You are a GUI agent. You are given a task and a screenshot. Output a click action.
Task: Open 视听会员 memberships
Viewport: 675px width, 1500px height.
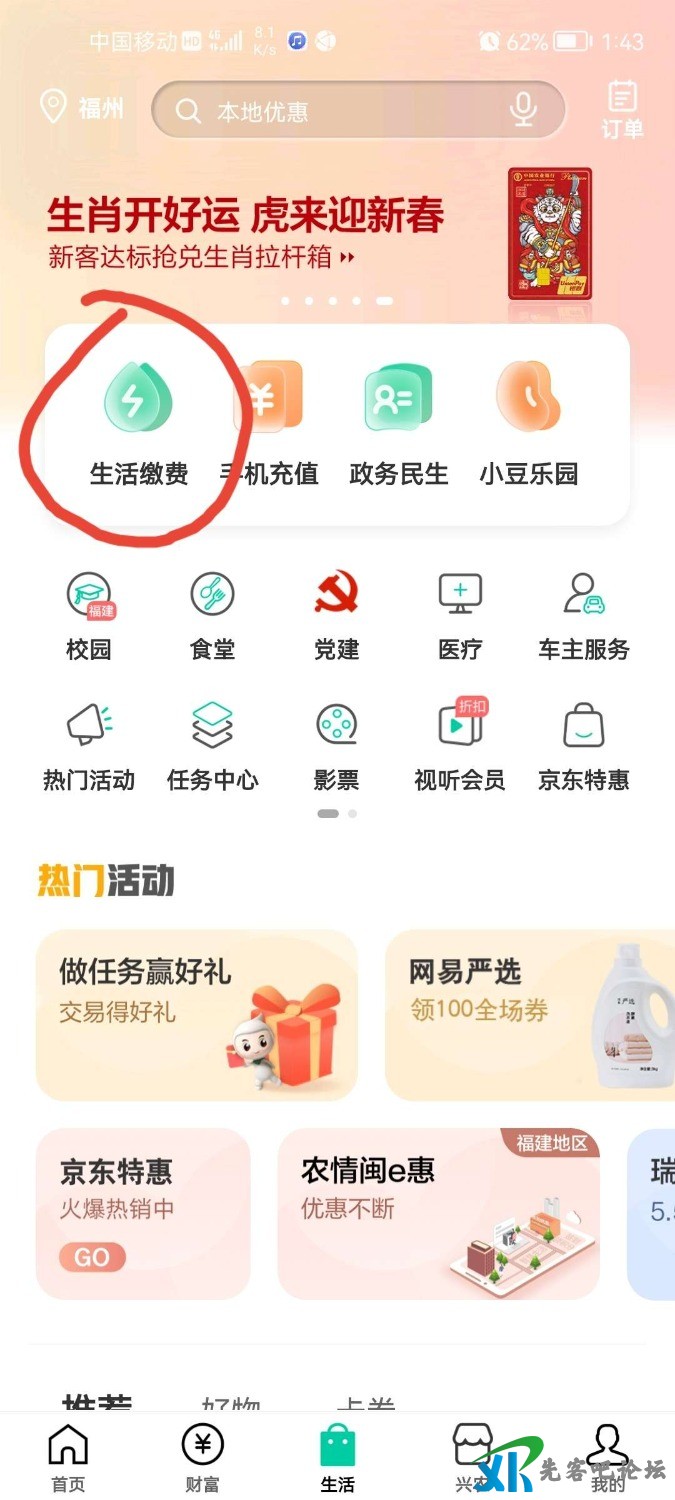tap(460, 745)
